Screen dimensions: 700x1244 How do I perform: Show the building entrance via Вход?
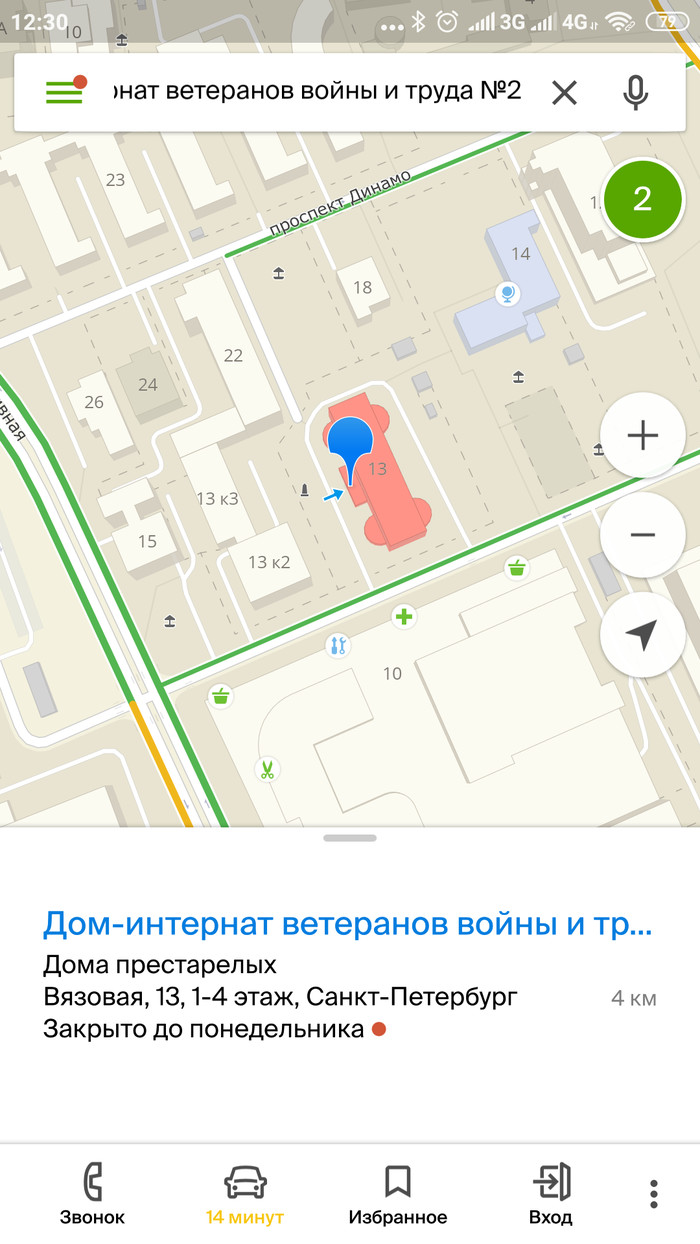(x=551, y=1194)
